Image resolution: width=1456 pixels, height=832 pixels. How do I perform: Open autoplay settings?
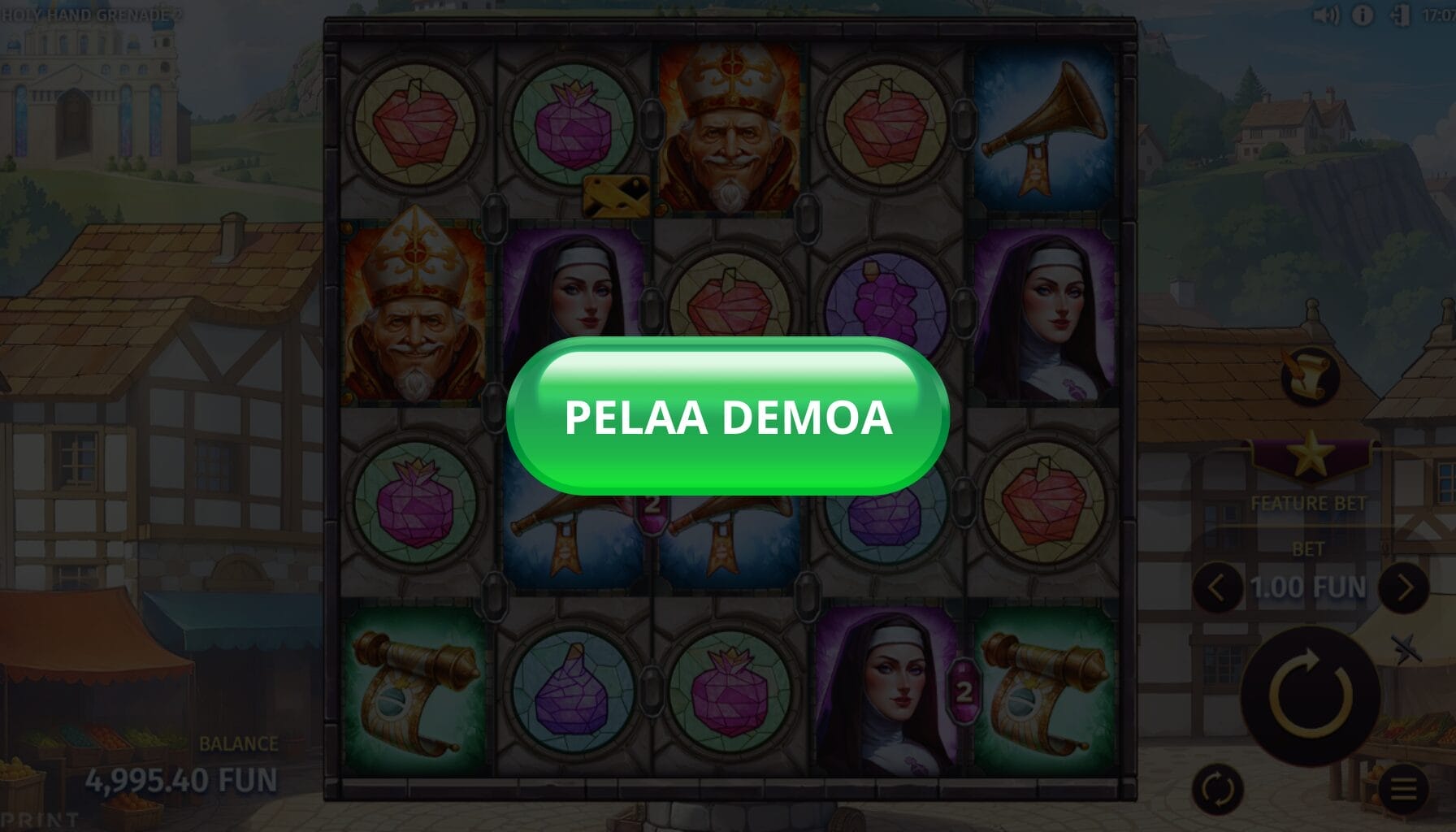pyautogui.click(x=1217, y=788)
